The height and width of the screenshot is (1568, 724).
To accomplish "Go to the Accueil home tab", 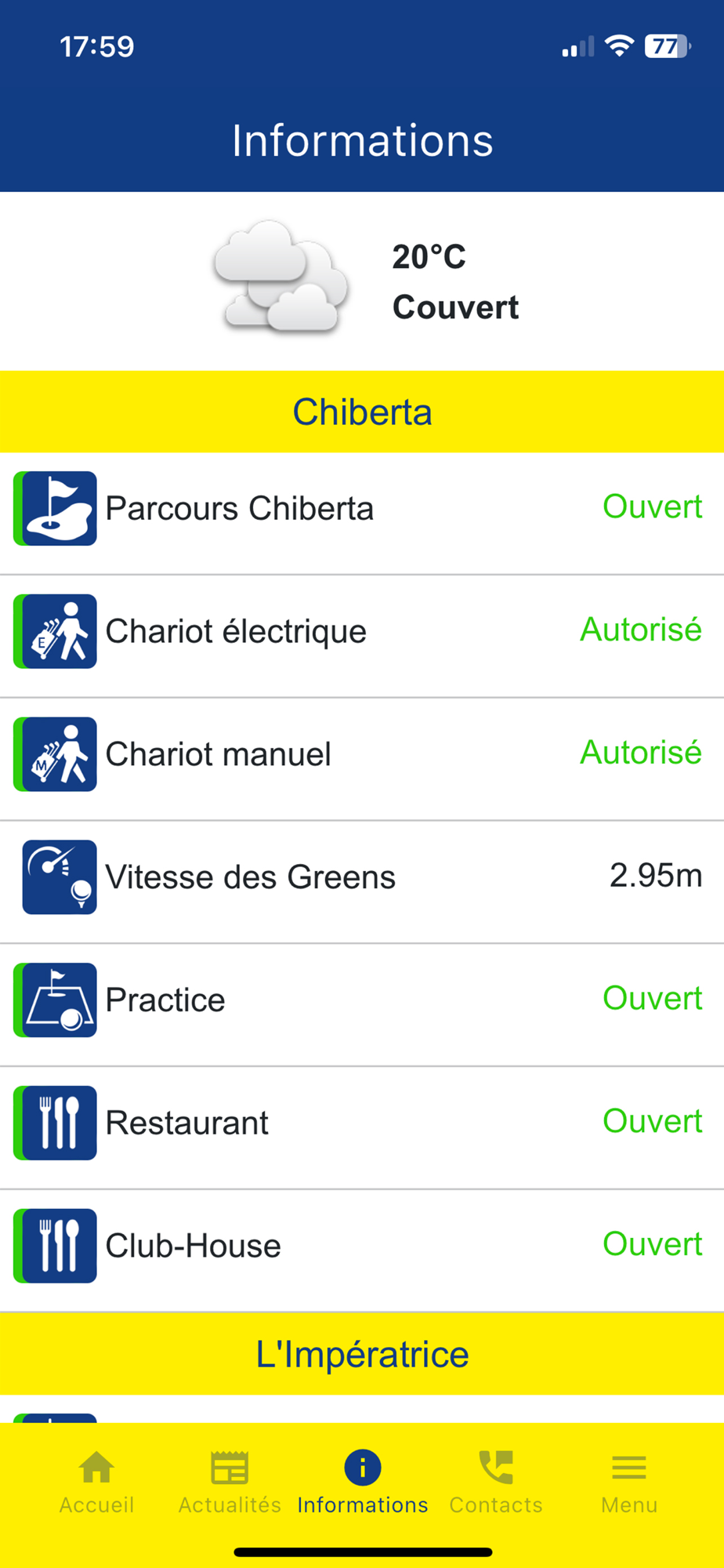I will (96, 1482).
